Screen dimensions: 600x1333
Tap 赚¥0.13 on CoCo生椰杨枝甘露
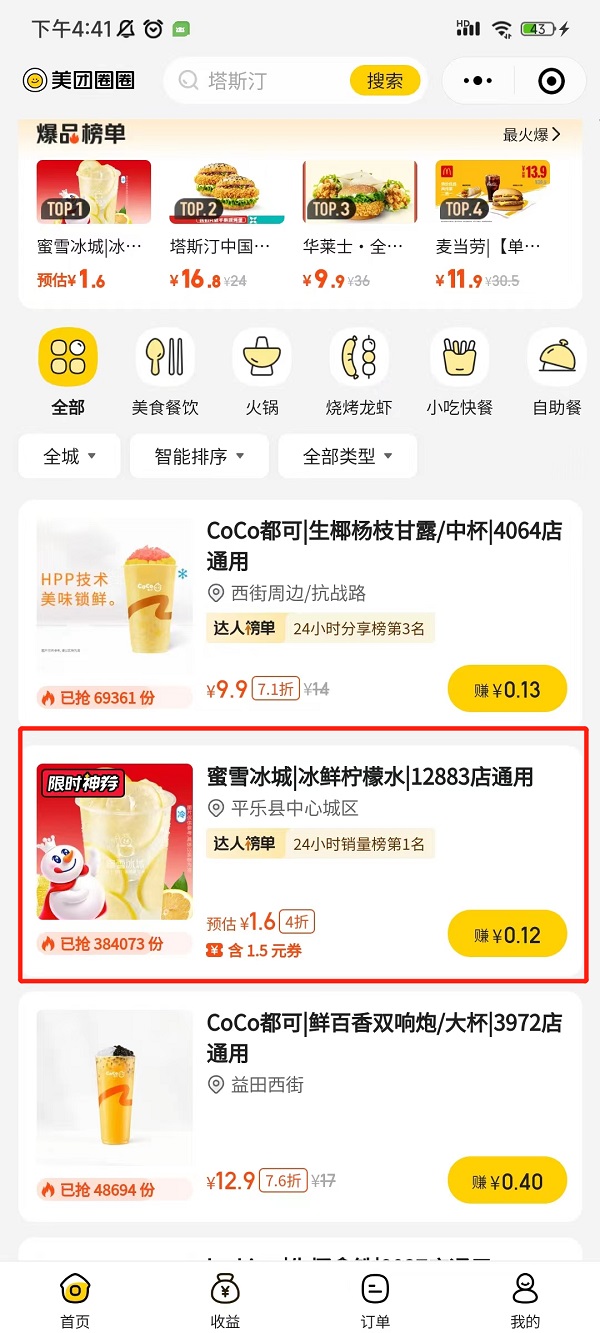[507, 690]
